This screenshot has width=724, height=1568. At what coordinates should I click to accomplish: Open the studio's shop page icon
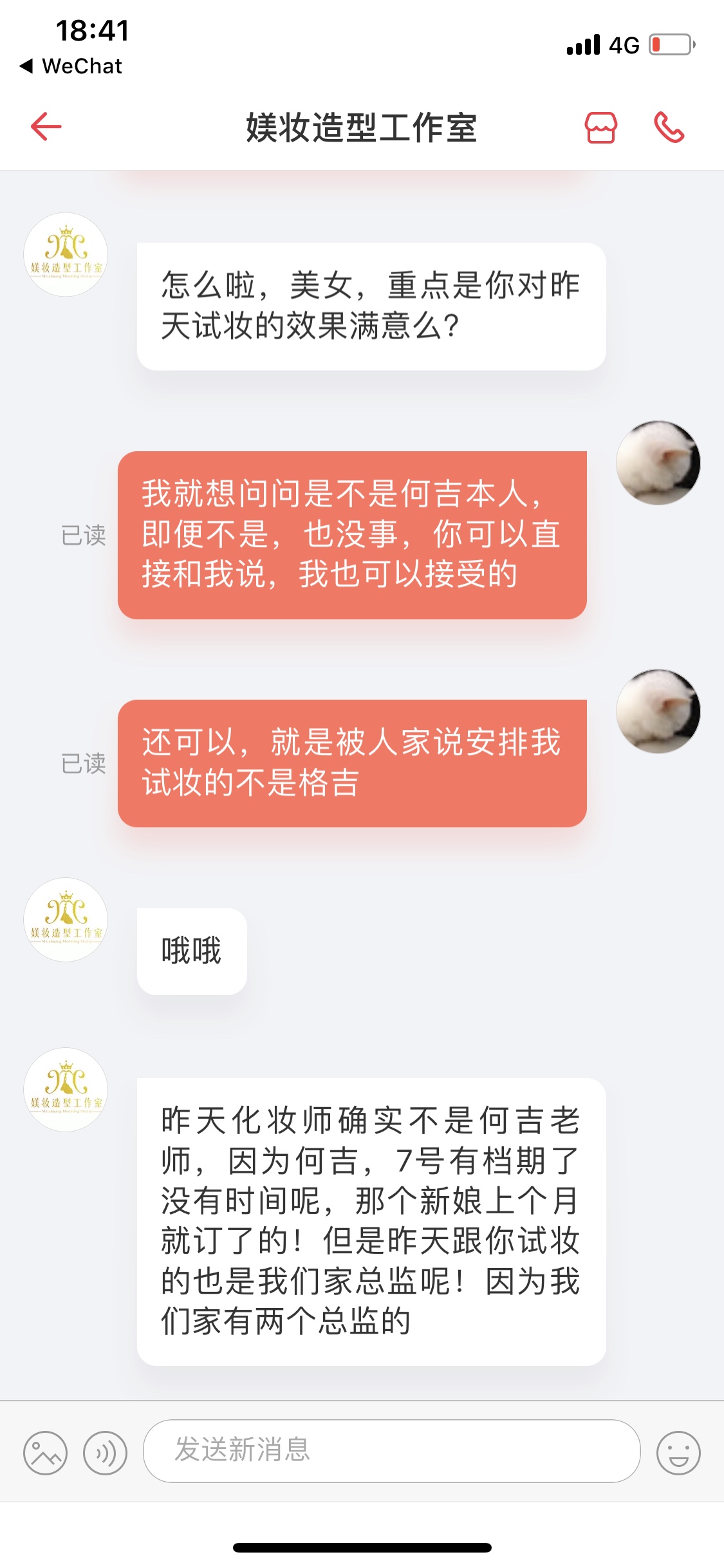coord(600,127)
